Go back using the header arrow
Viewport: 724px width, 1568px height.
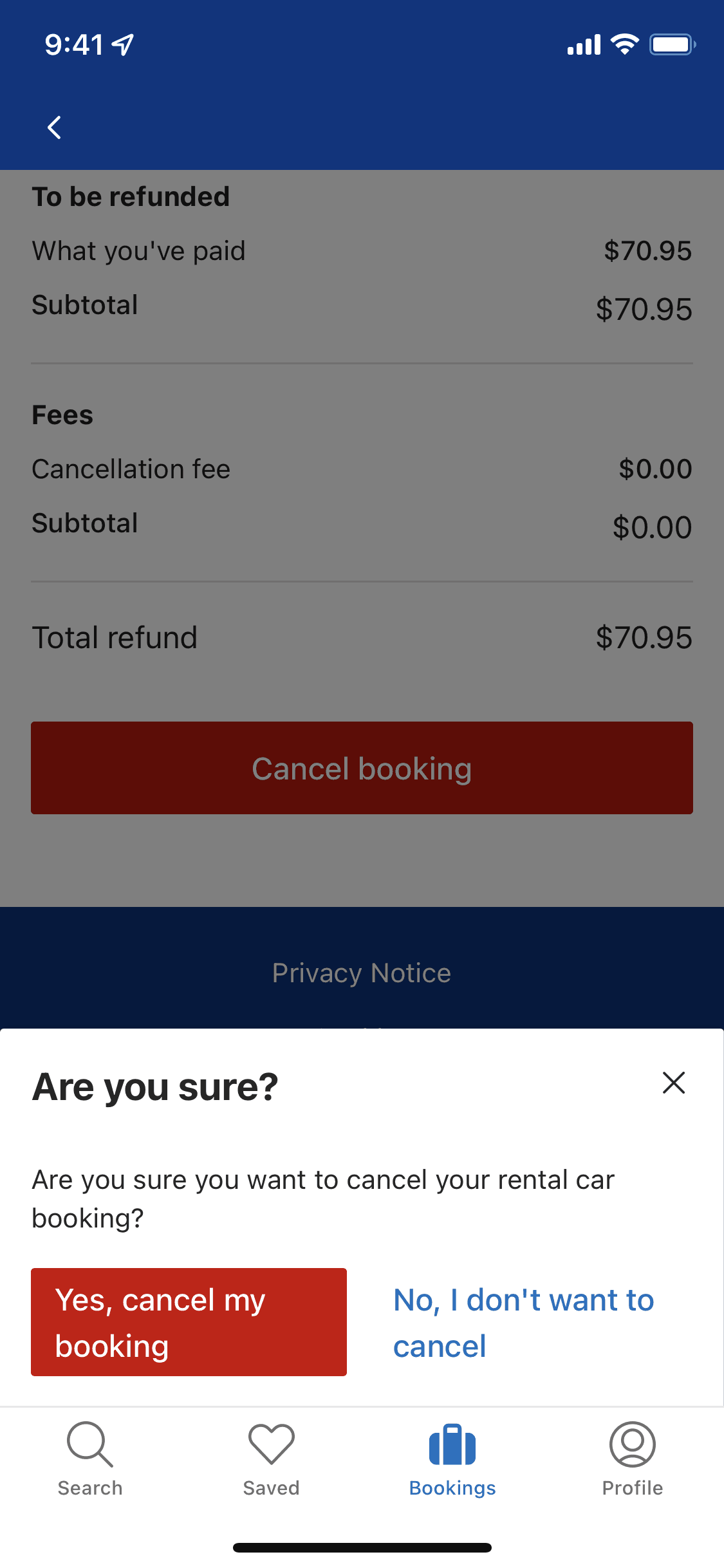tap(55, 127)
